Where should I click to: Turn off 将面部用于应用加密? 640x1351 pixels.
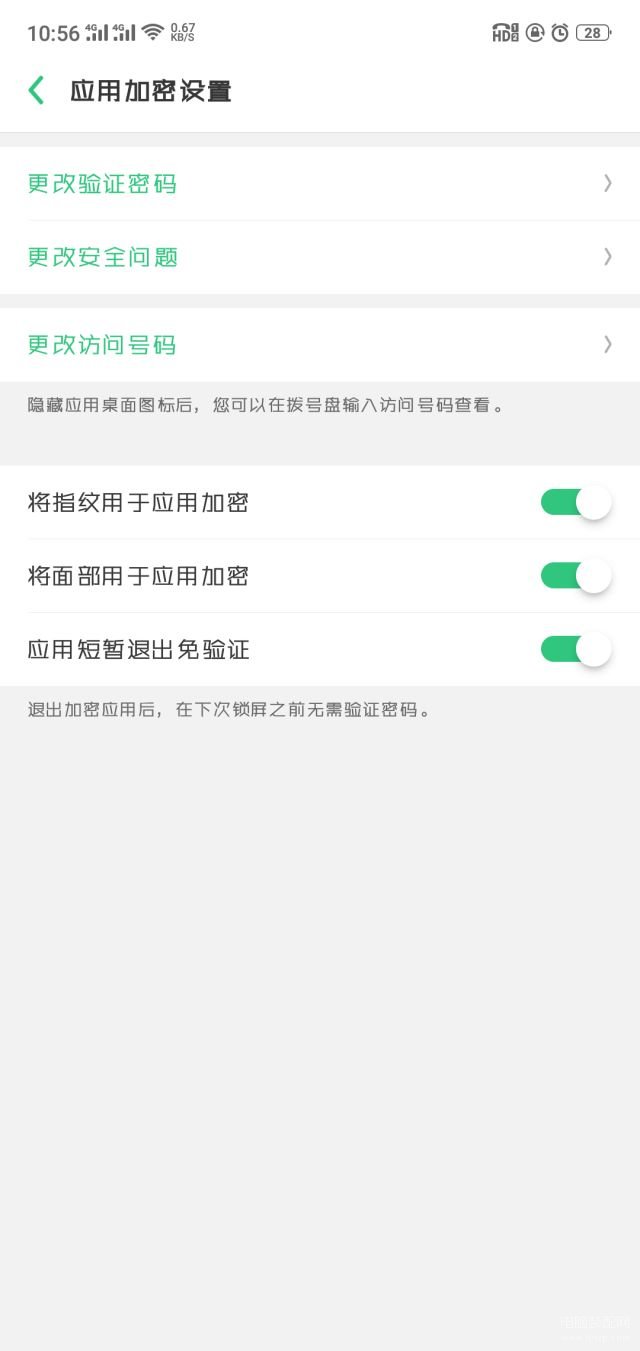pyautogui.click(x=575, y=576)
